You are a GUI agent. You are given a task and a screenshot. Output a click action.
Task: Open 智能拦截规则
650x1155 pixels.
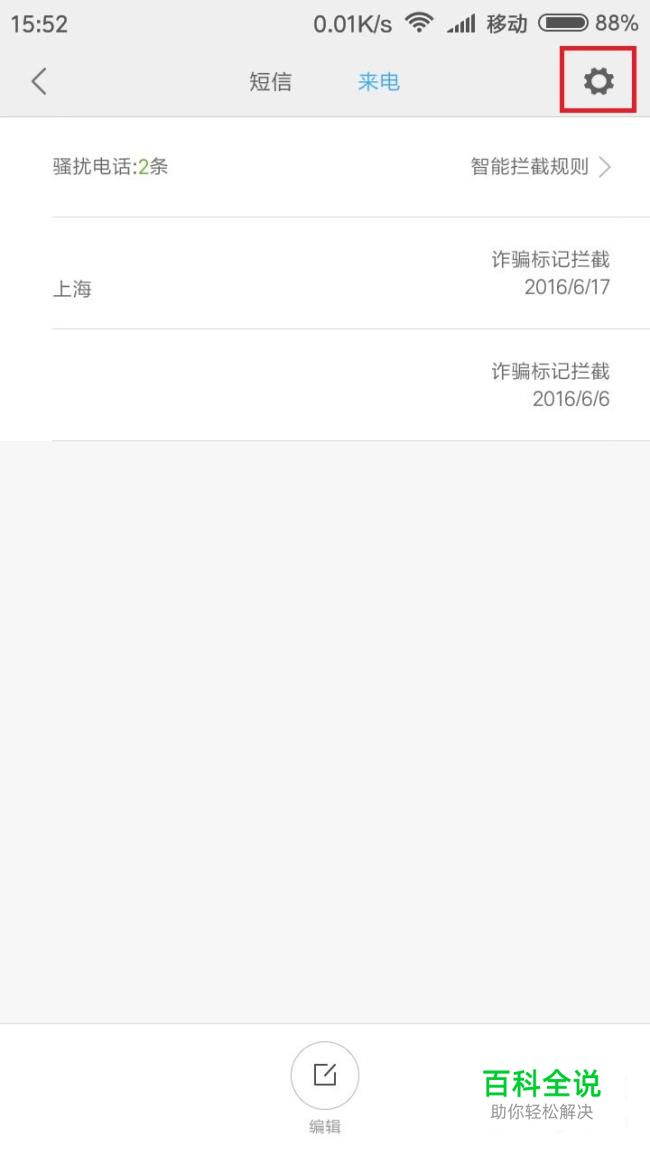point(541,166)
